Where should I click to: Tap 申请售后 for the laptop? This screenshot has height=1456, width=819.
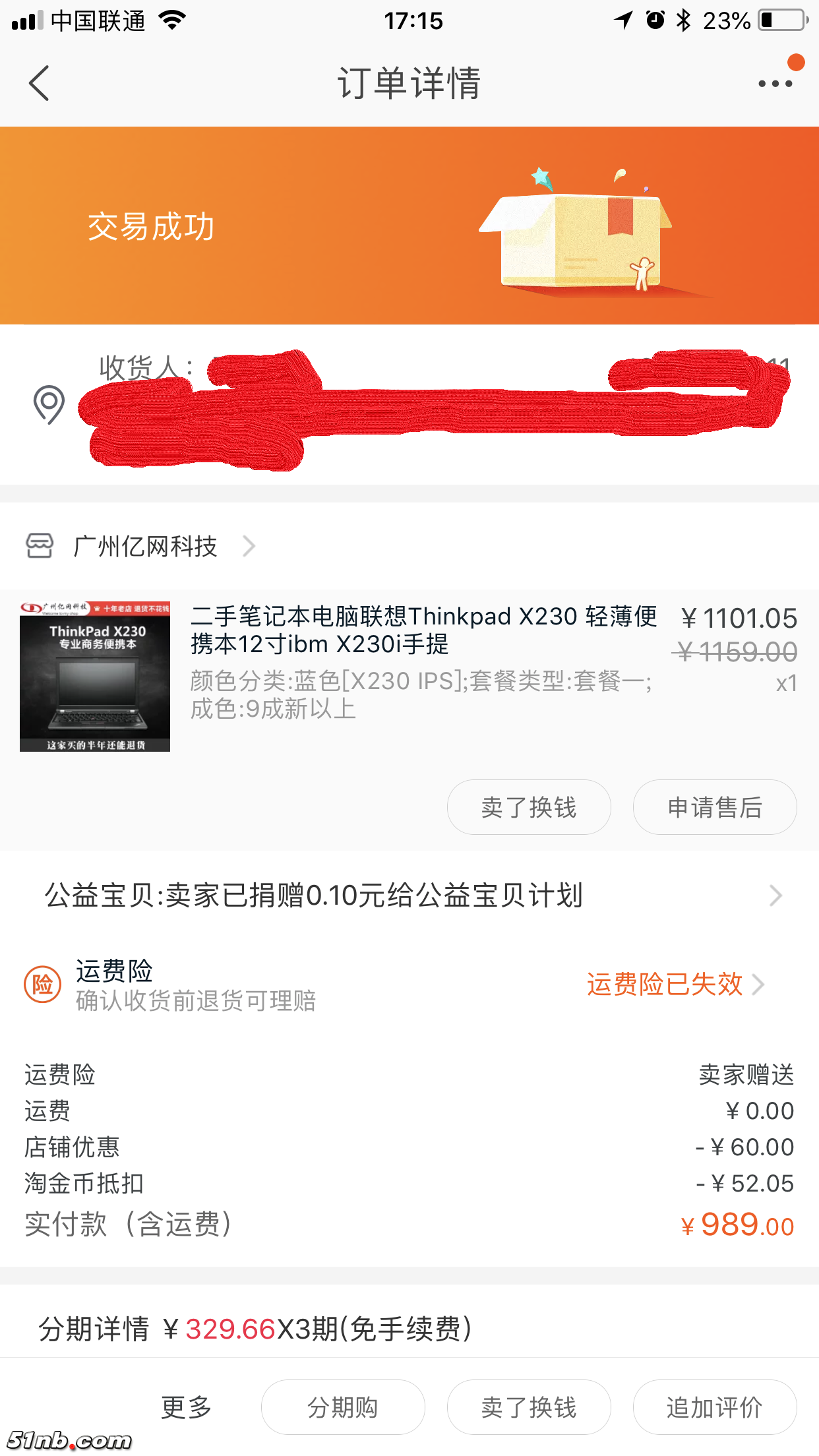click(714, 807)
